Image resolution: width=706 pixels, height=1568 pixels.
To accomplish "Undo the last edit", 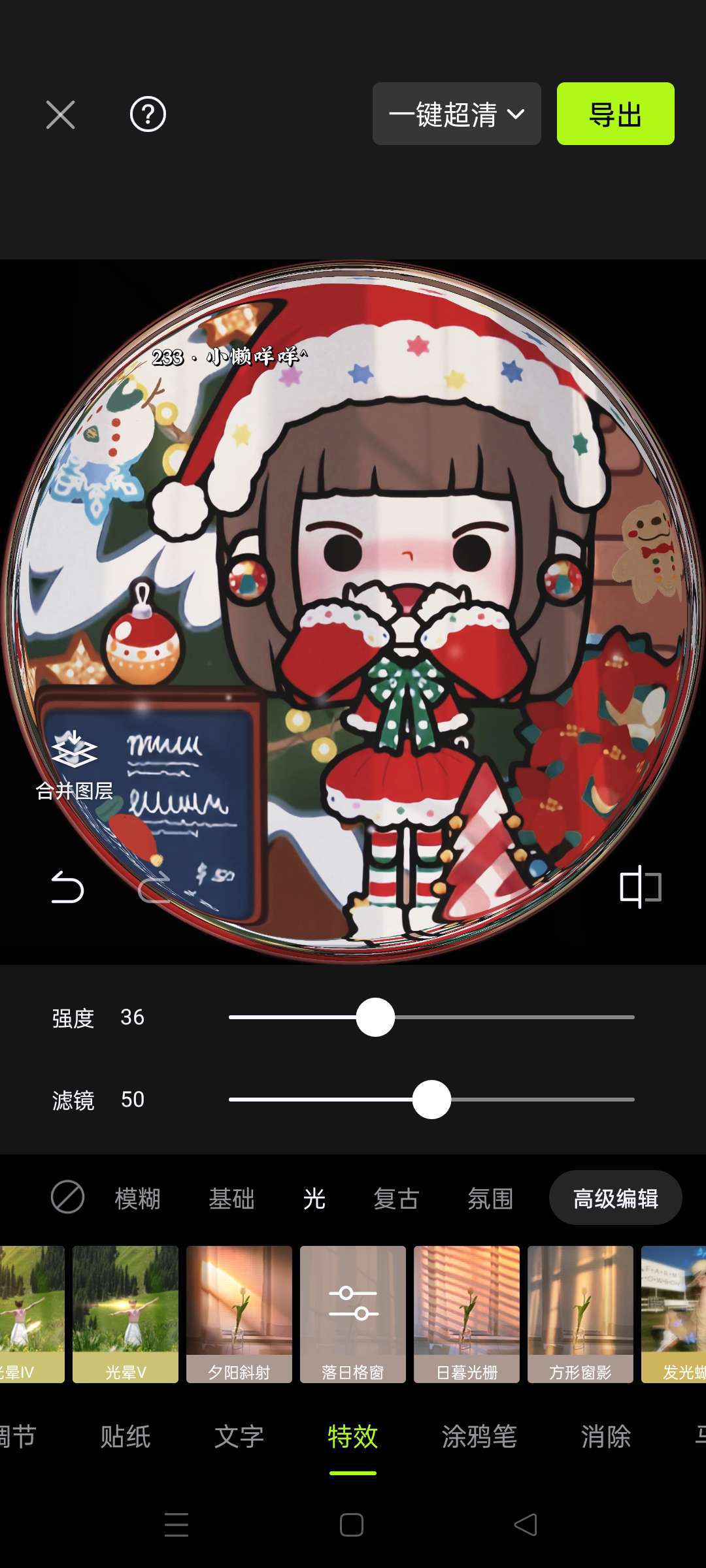I will (67, 887).
